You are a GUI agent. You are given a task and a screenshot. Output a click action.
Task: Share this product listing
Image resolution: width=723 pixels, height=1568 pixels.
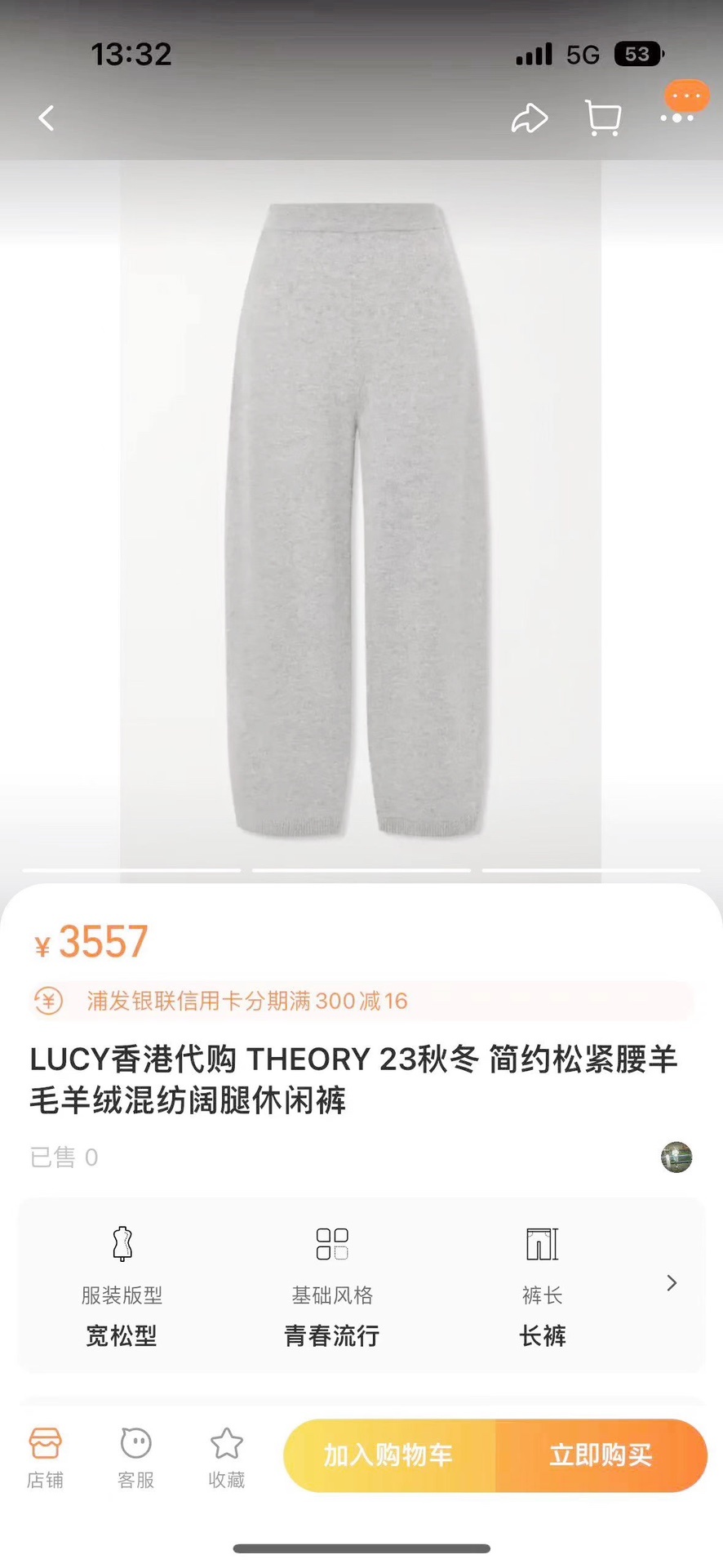[x=529, y=118]
